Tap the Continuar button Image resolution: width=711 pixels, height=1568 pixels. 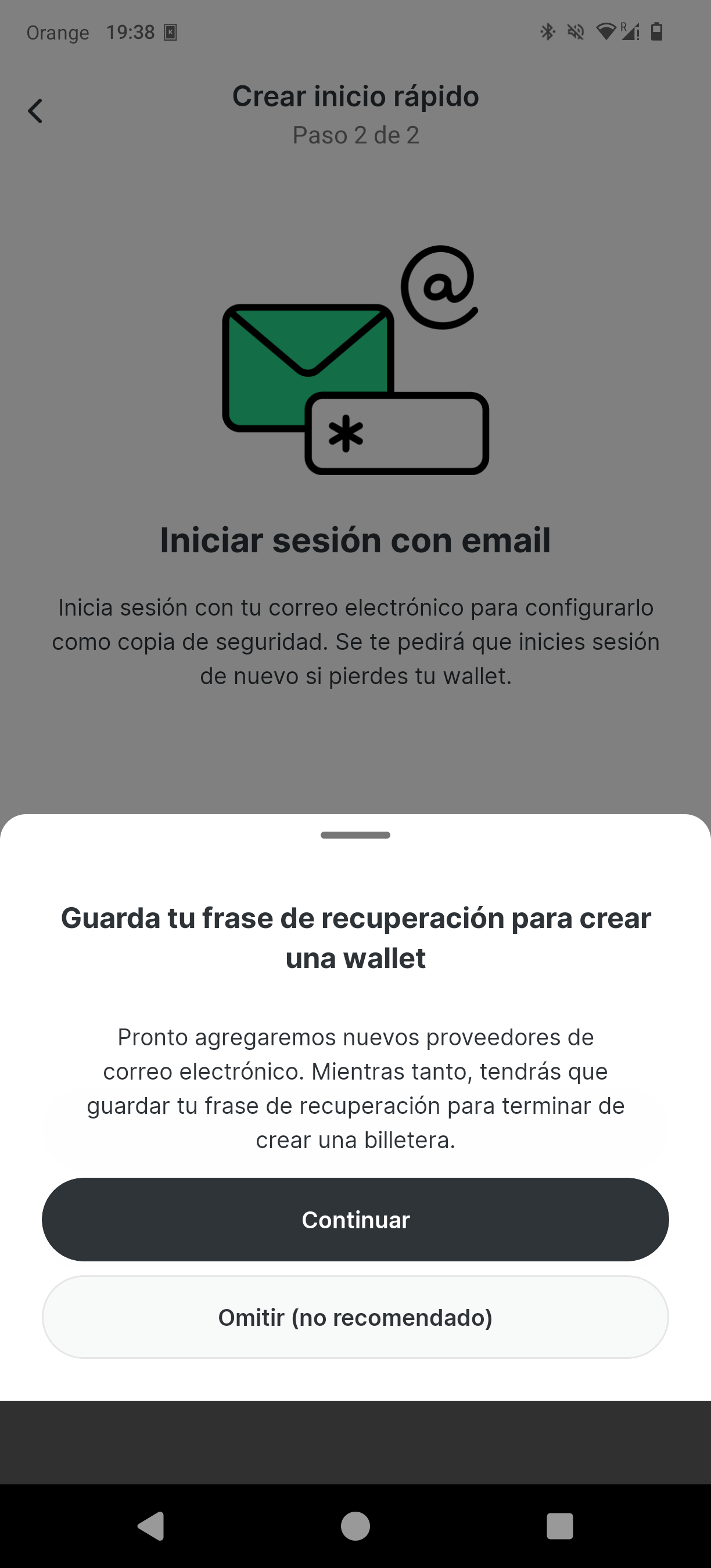click(x=355, y=1219)
